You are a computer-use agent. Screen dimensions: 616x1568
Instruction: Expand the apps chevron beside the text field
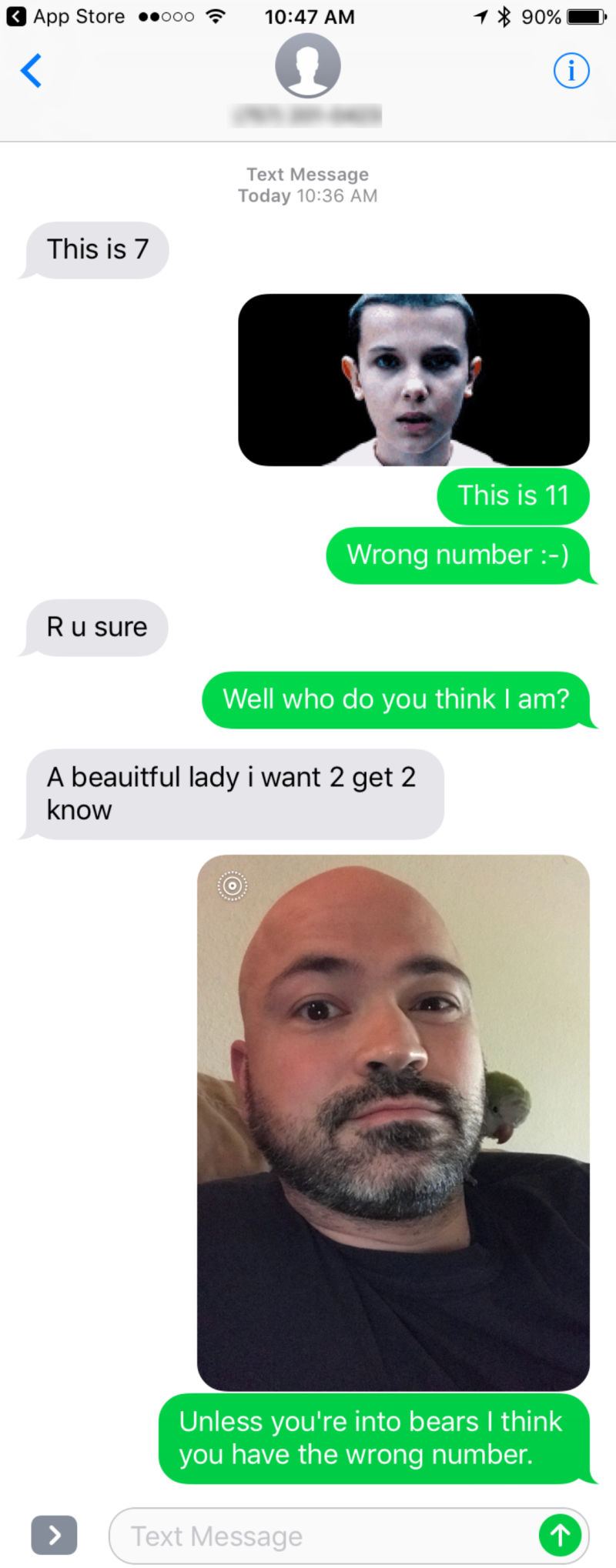(x=54, y=1536)
